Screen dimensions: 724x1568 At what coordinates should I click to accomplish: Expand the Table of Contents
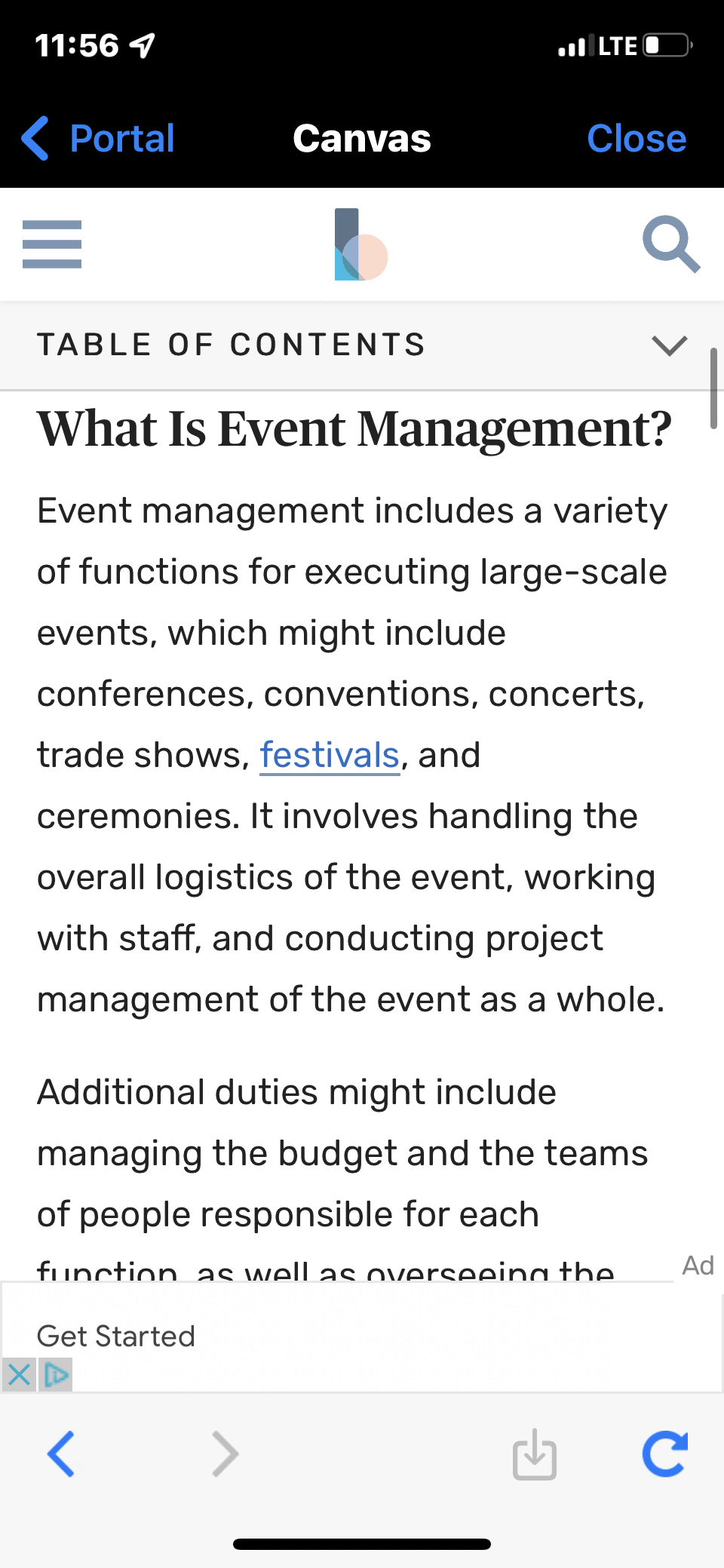coord(362,345)
